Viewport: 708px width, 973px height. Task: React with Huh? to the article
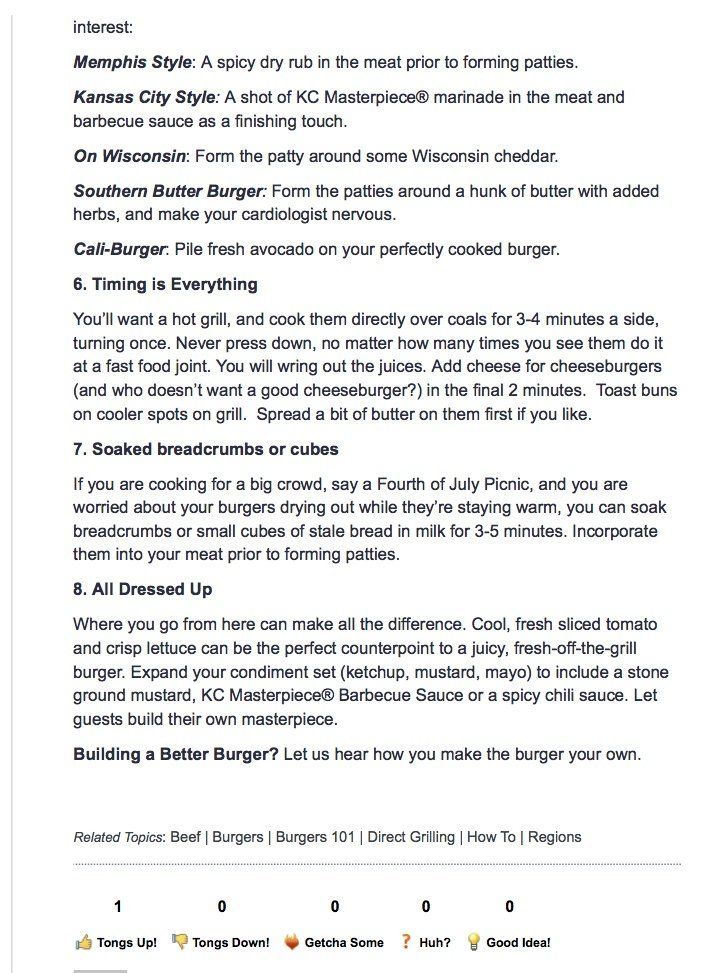[x=425, y=942]
